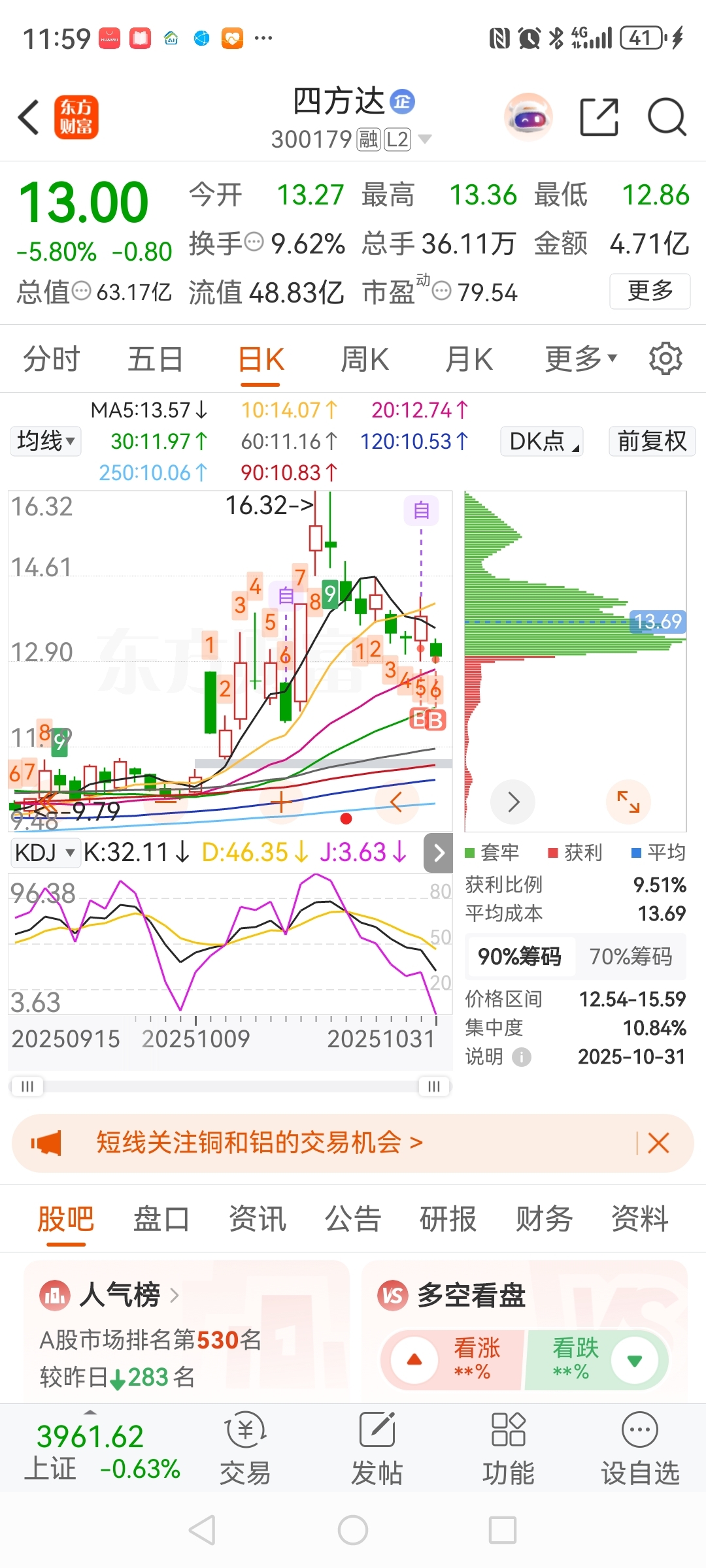The width and height of the screenshot is (706, 1568).
Task: Select the 70%筹码 segment
Action: [x=630, y=956]
